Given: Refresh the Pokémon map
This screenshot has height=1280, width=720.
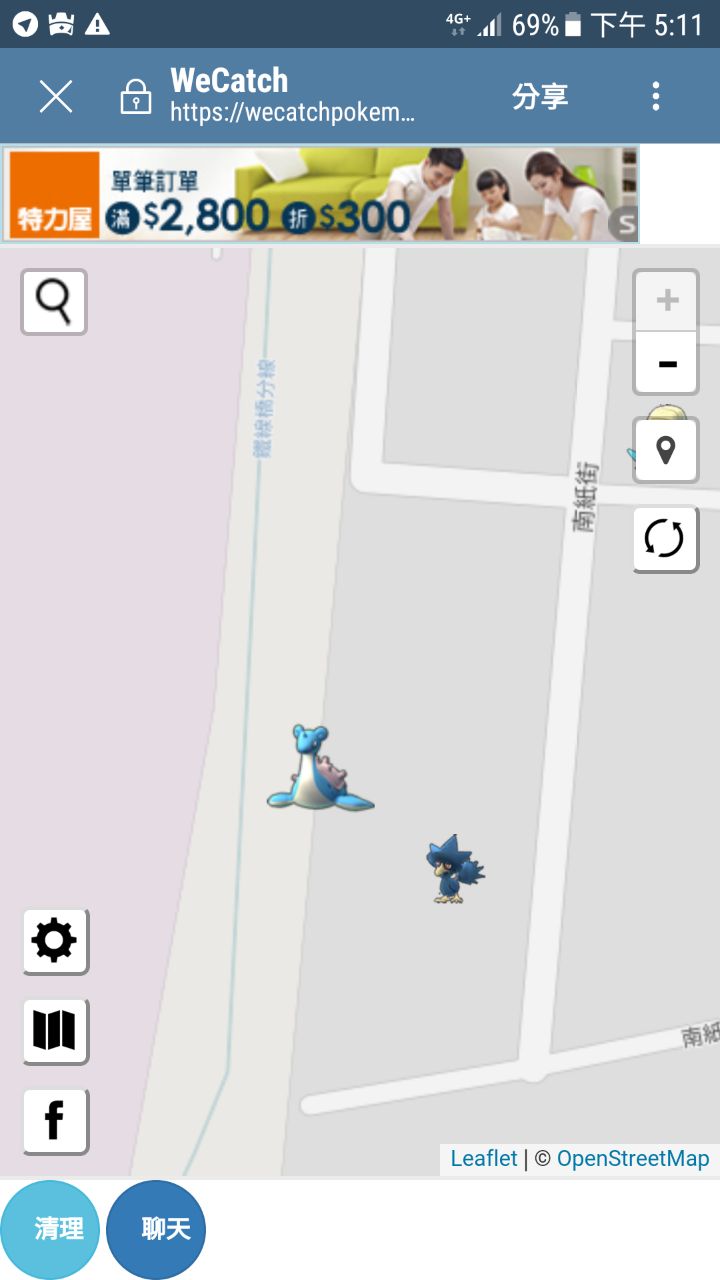Looking at the screenshot, I should [665, 539].
